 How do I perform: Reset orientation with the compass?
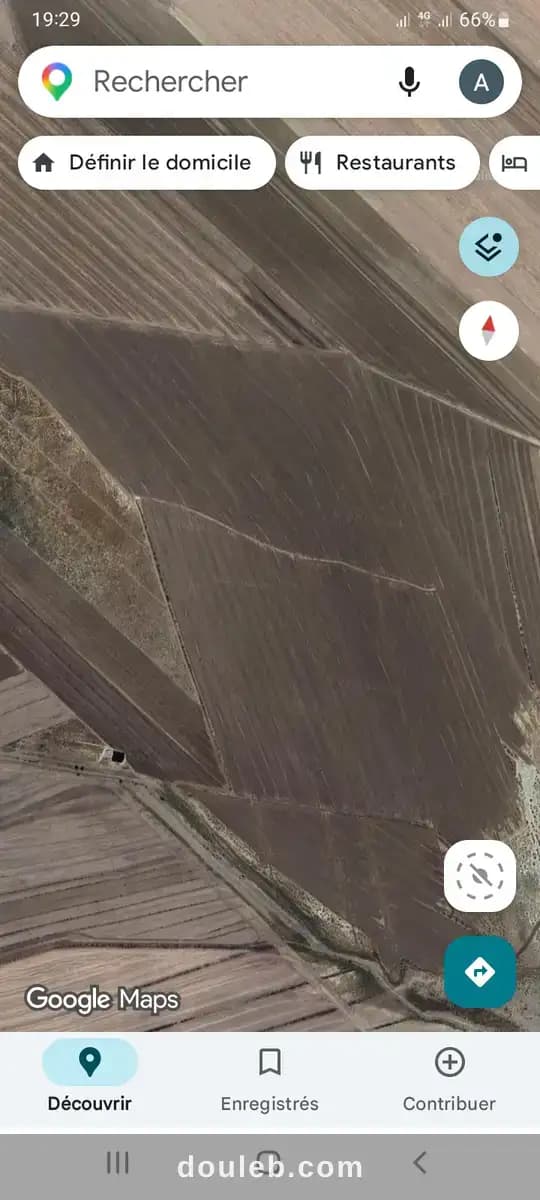coord(489,331)
